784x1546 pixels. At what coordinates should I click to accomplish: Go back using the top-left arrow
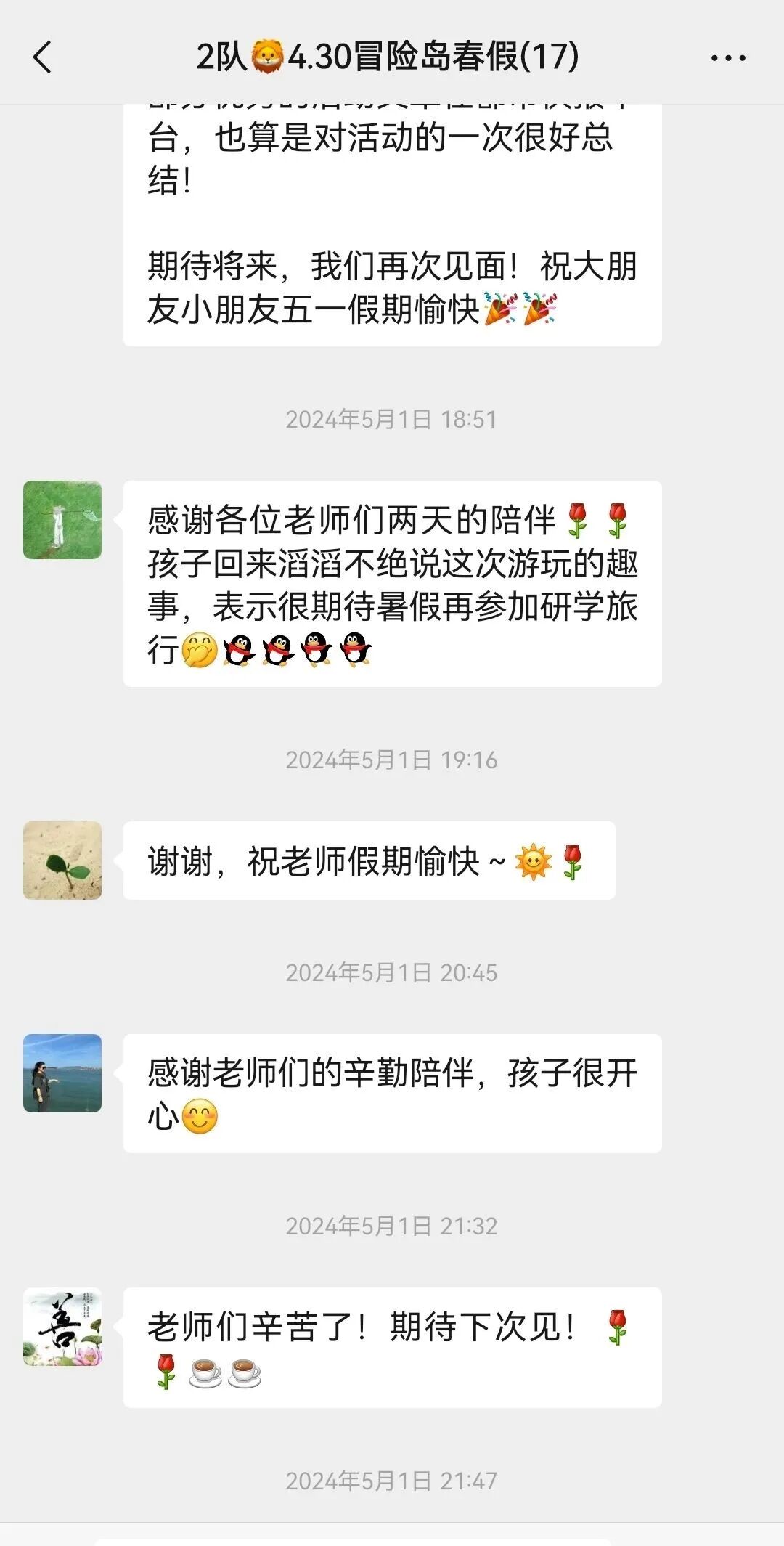pyautogui.click(x=43, y=57)
